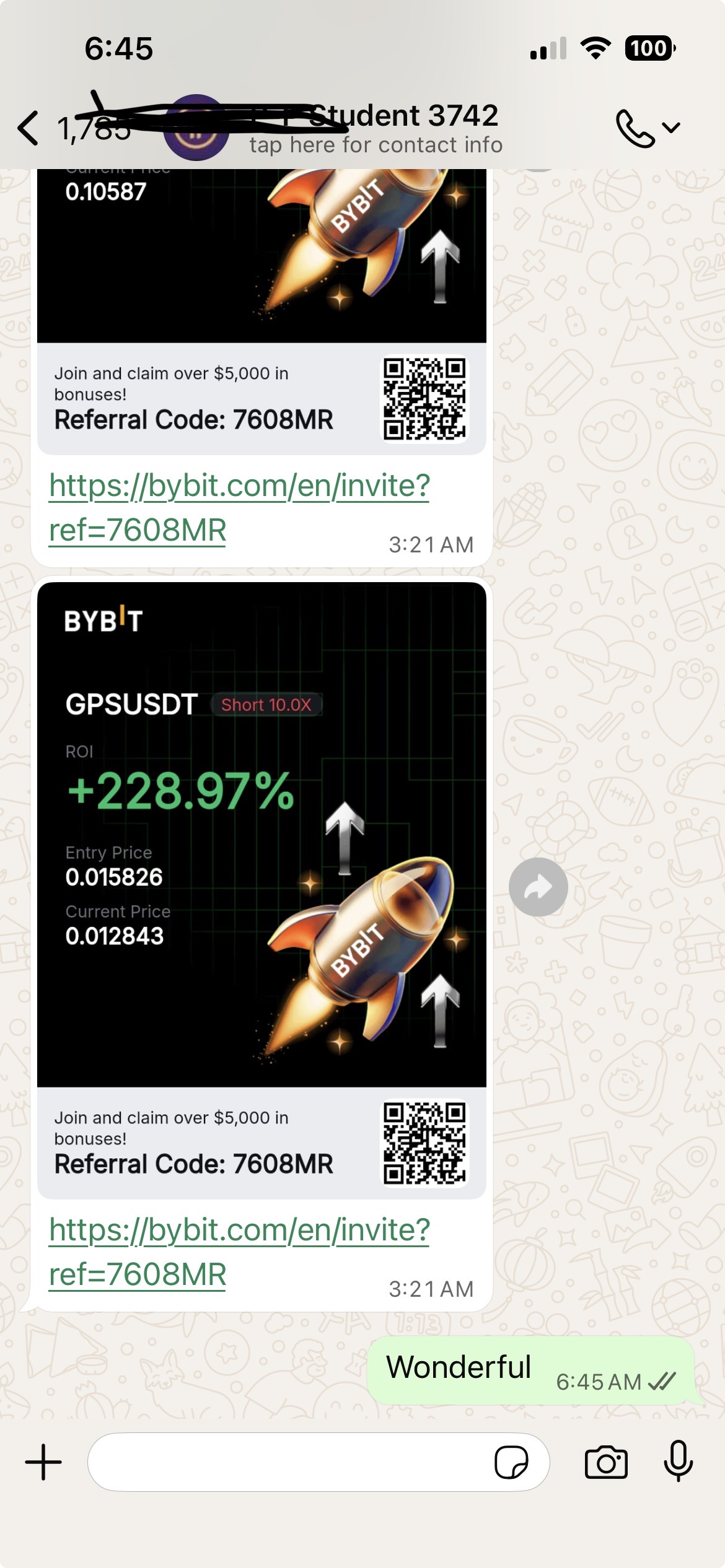Tap the microphone to record voice message
The width and height of the screenshot is (725, 1568).
tap(678, 1461)
